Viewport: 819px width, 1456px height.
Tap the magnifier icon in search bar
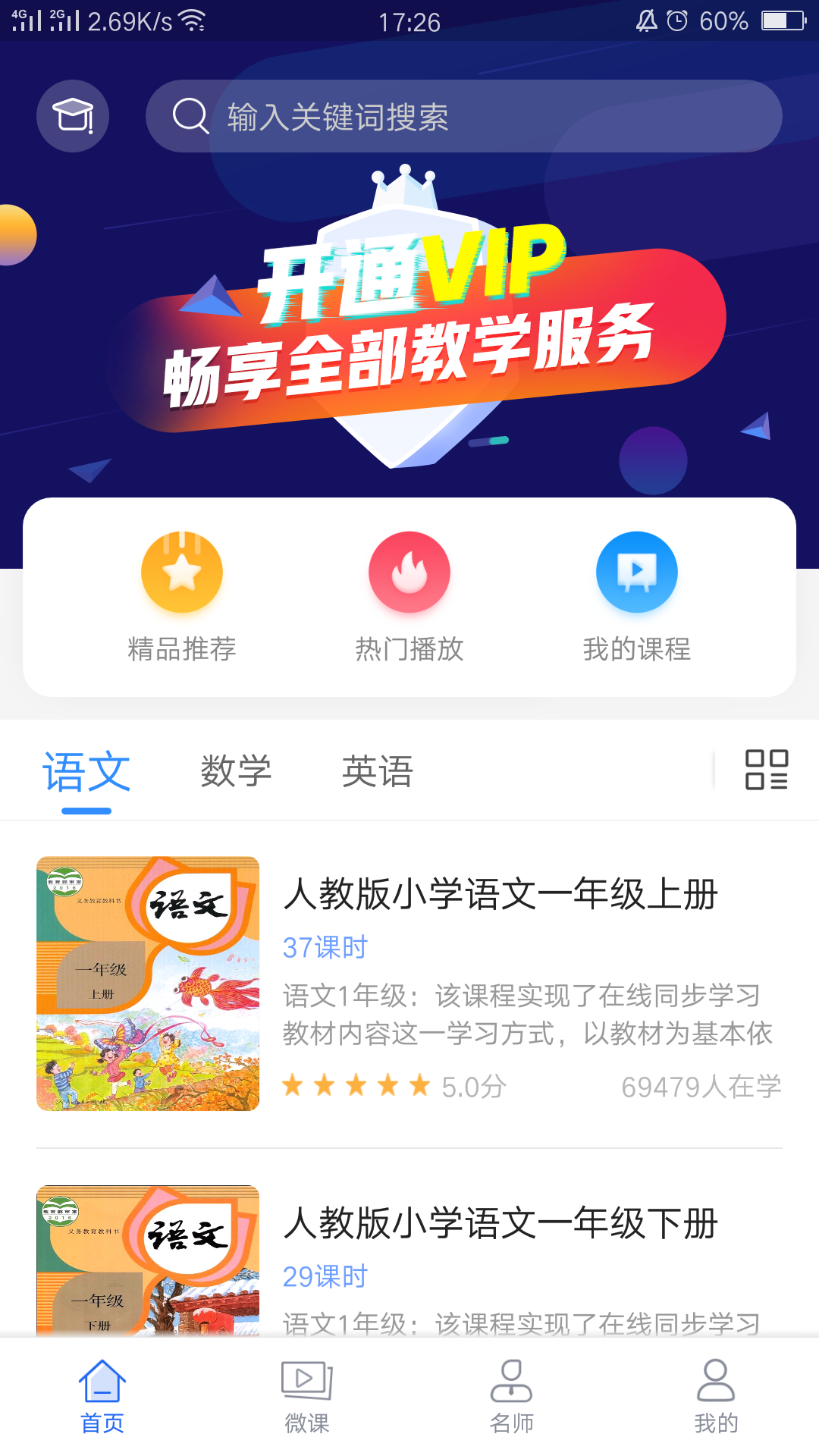tap(190, 115)
